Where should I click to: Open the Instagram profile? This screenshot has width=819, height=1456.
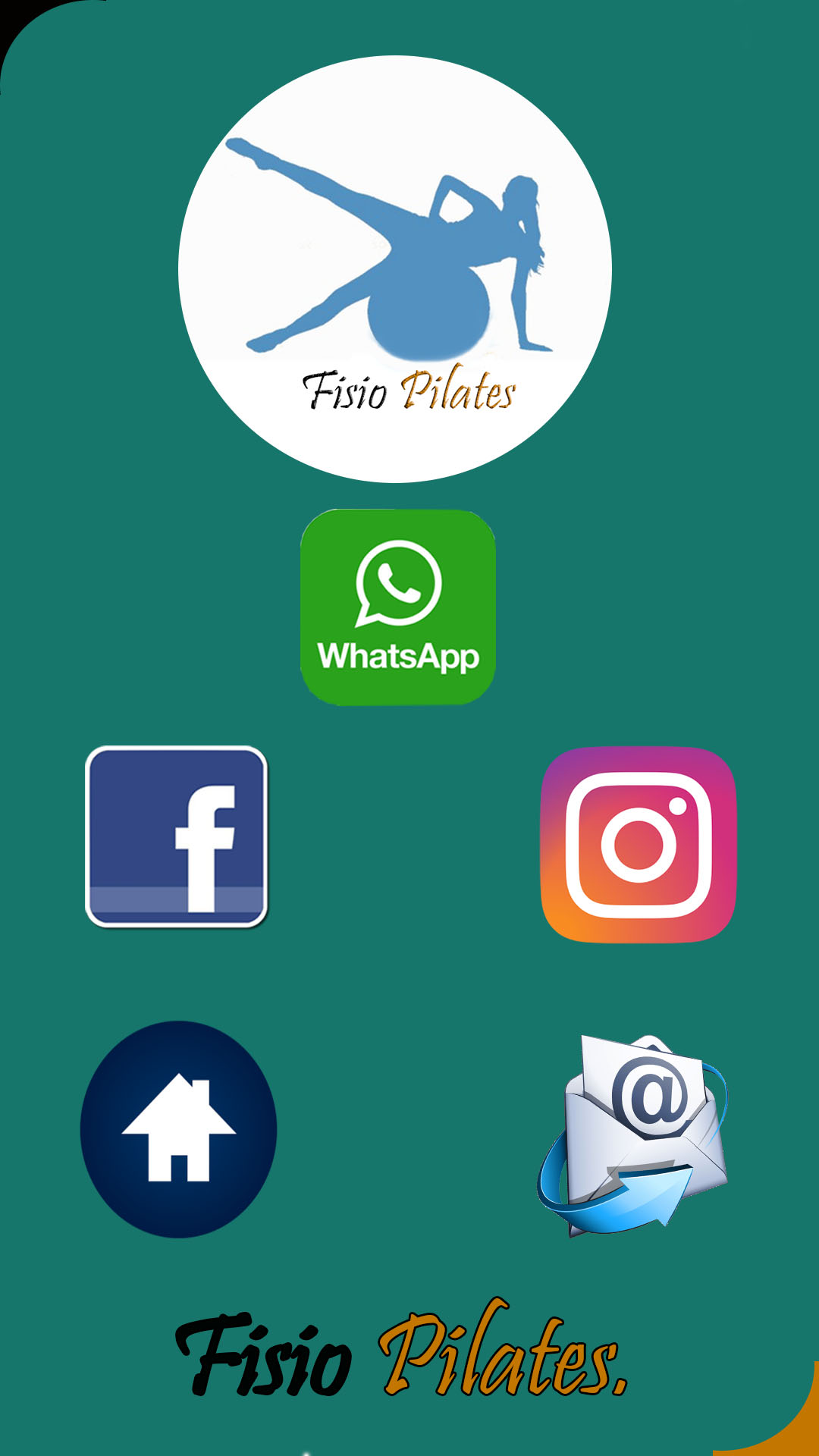click(639, 845)
